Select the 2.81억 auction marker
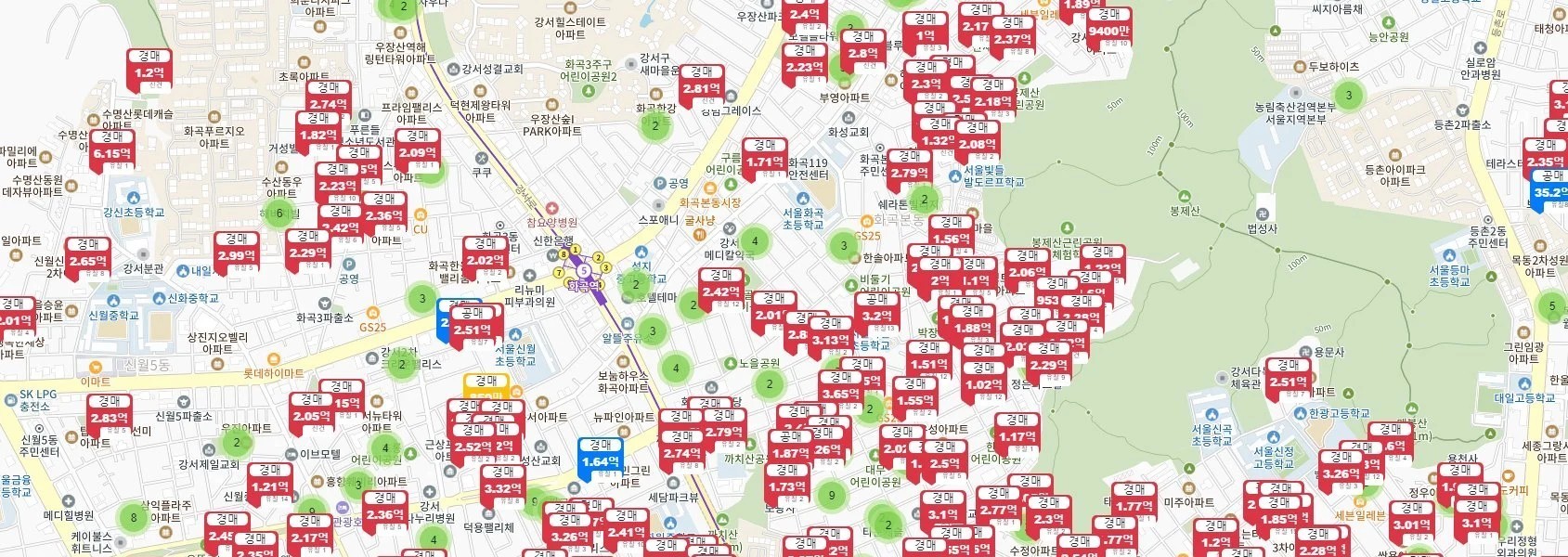The width and height of the screenshot is (1568, 557). (701, 87)
